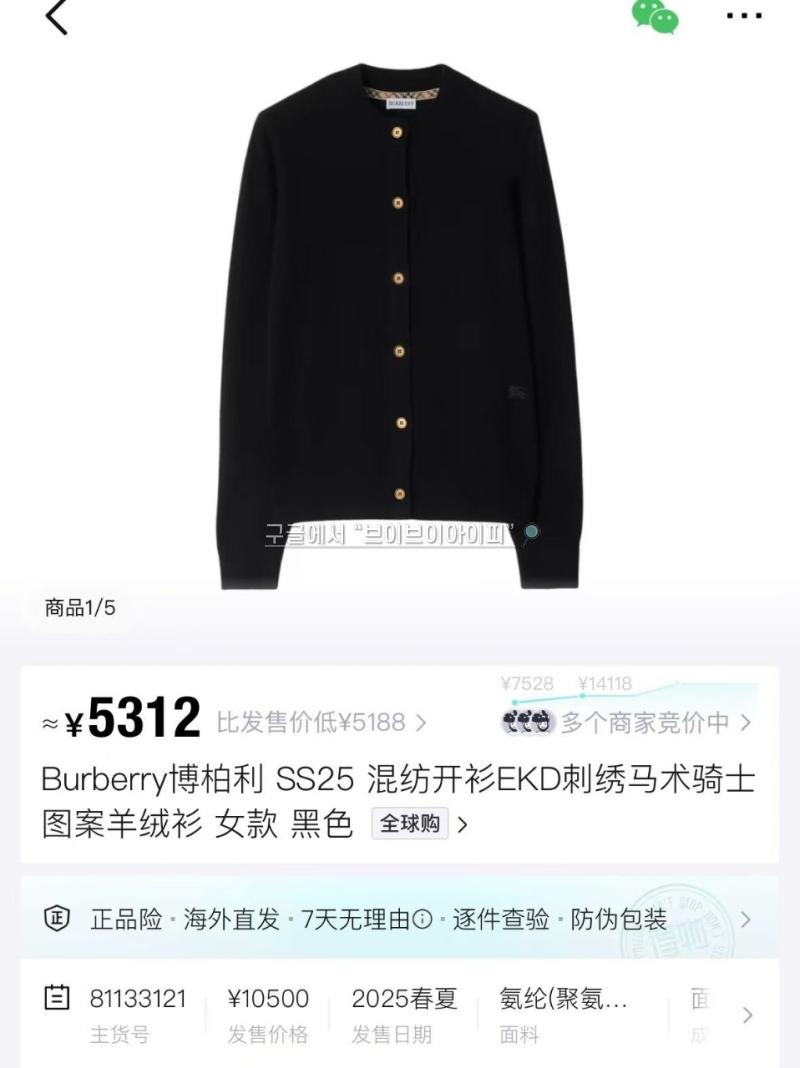Share the product via WeChat icon
The height and width of the screenshot is (1068, 800).
(655, 16)
